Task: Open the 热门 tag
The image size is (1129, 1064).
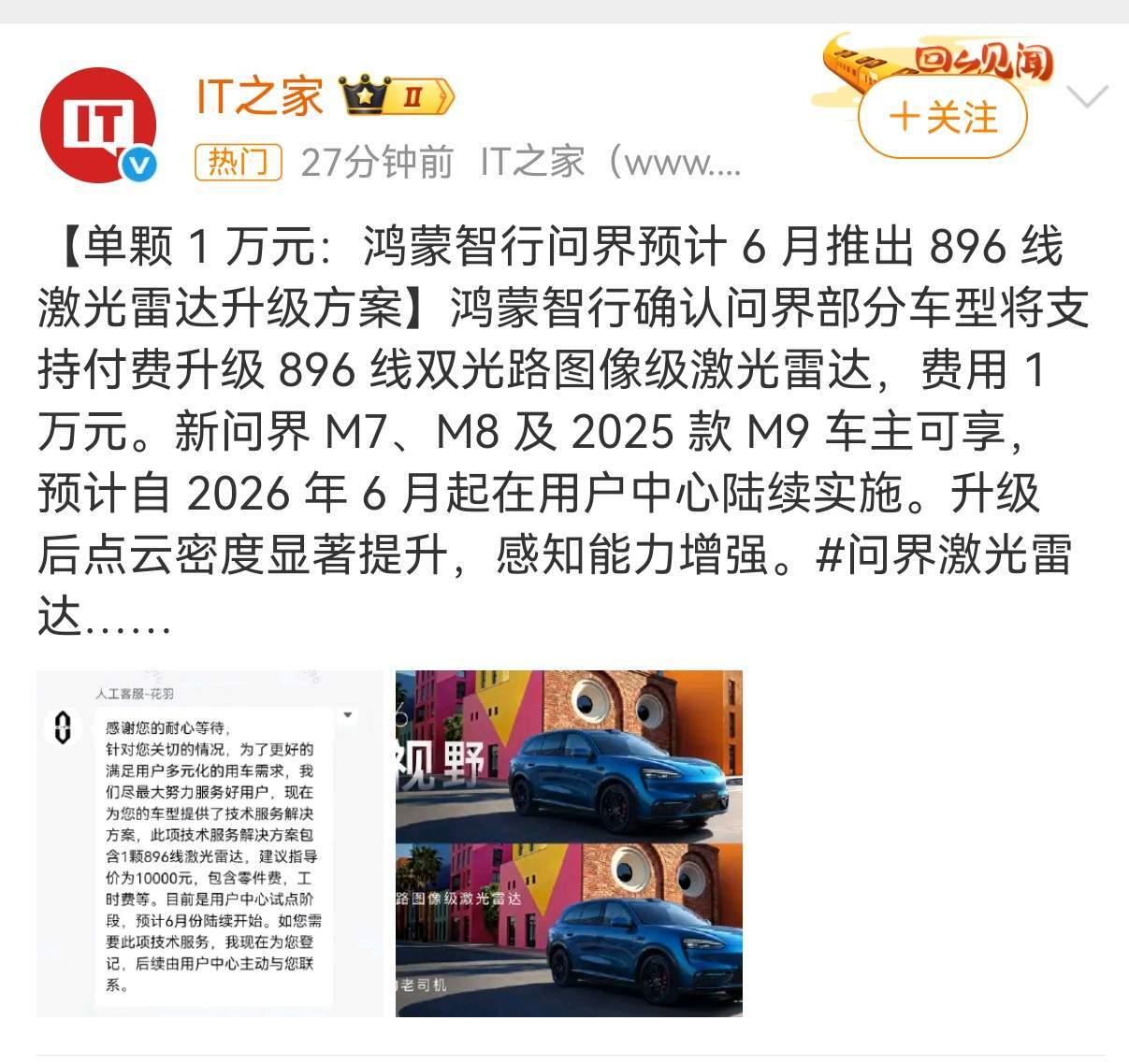Action: click(239, 163)
